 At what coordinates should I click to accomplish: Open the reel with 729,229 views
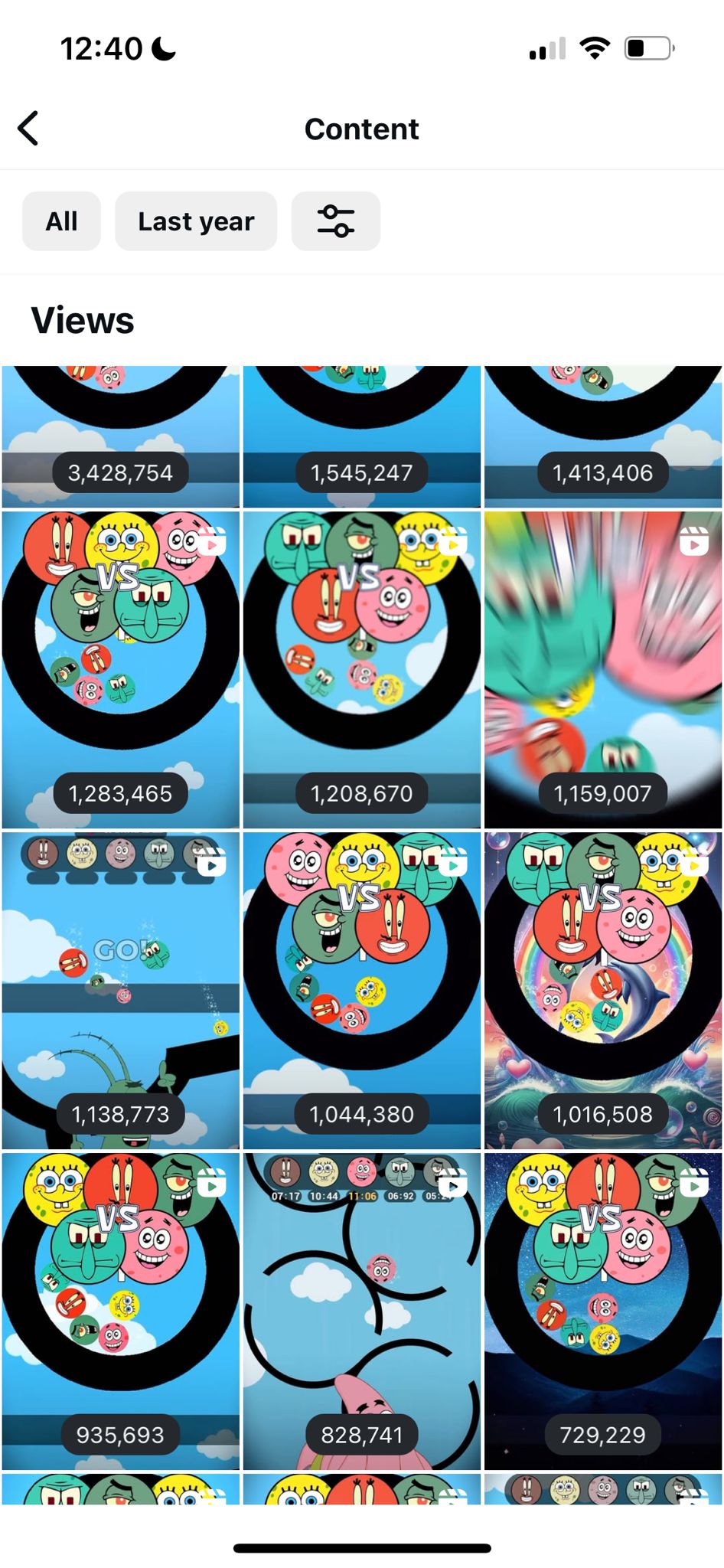[603, 1312]
